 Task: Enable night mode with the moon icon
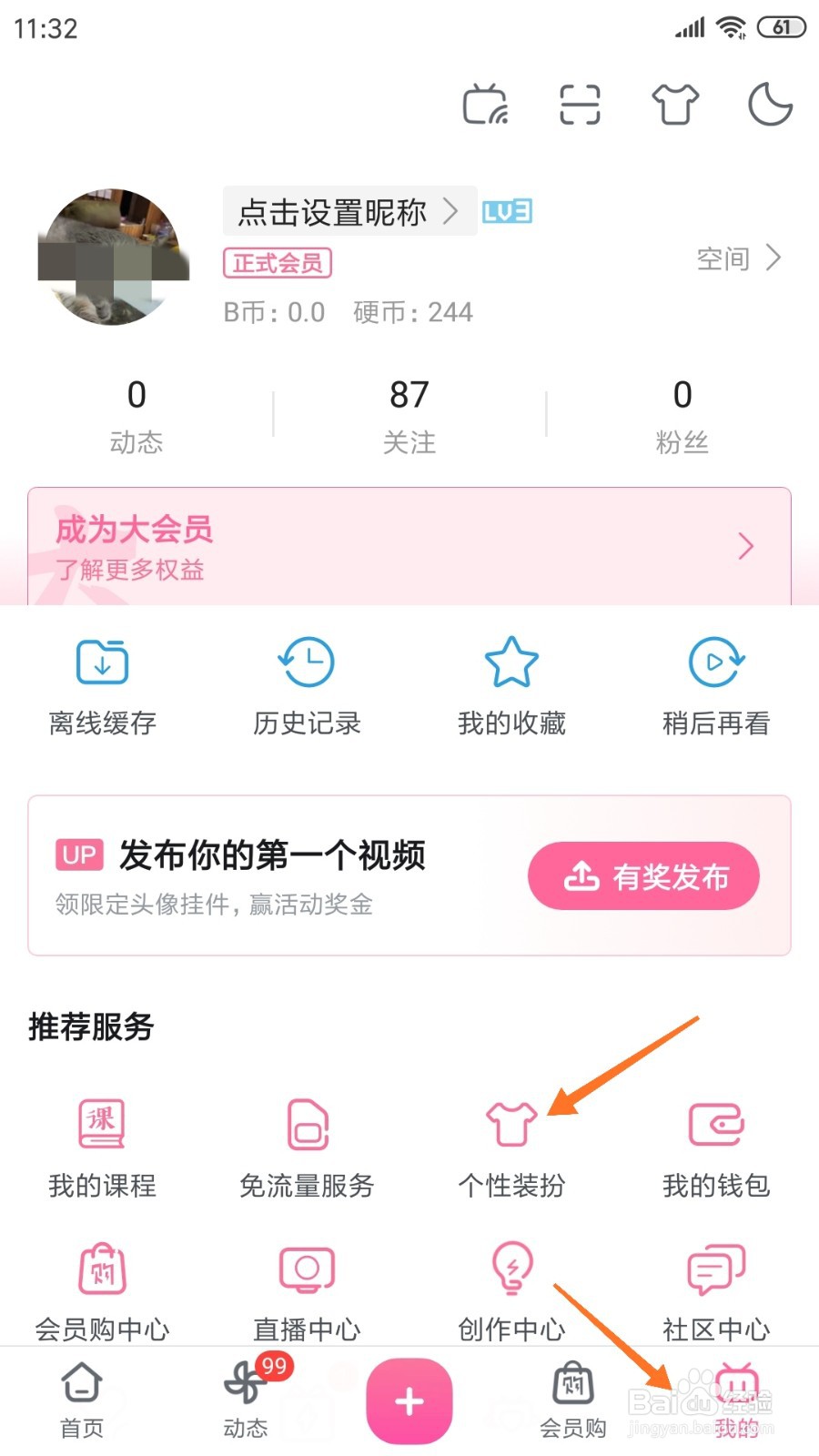coord(769,105)
